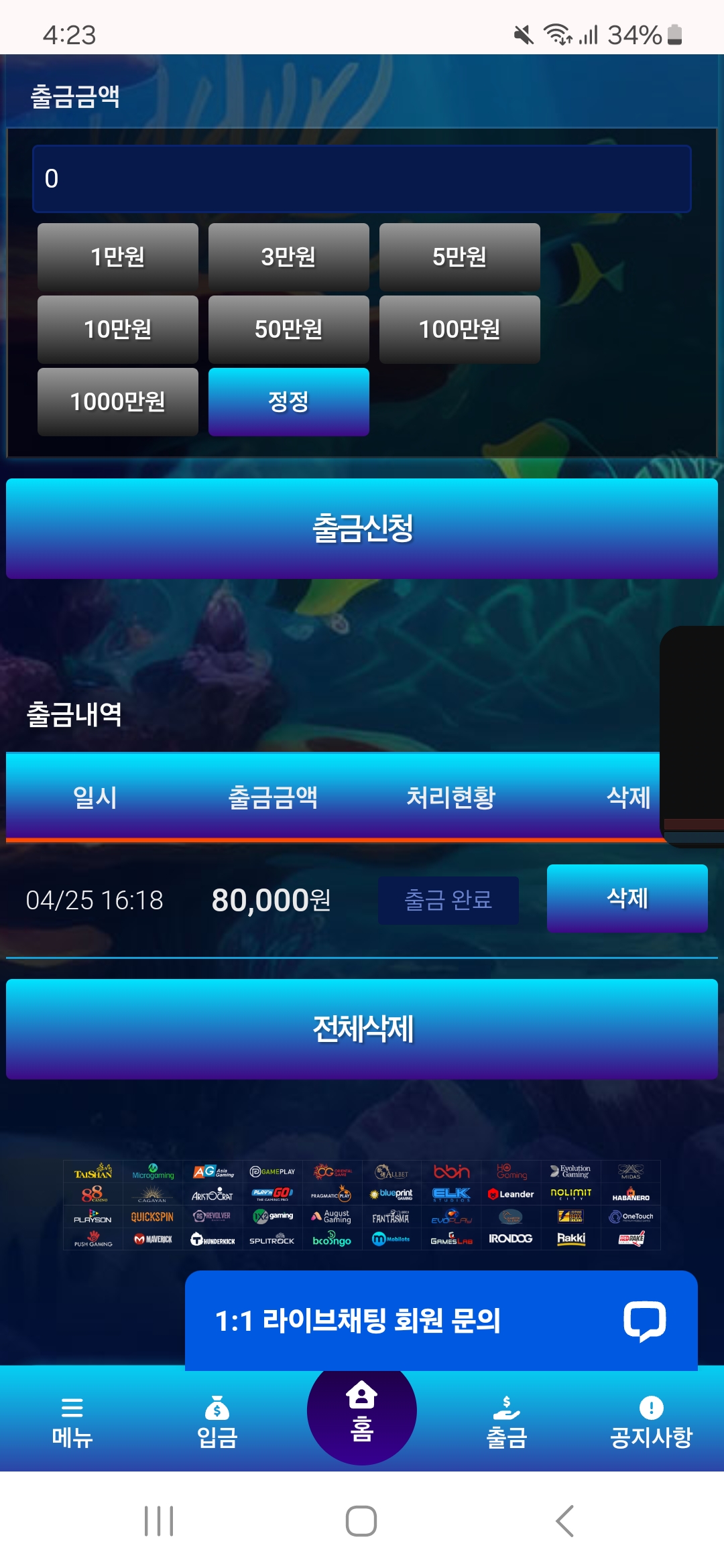This screenshot has height=1568, width=724.
Task: Add 1만원 to the amount
Action: tap(118, 257)
